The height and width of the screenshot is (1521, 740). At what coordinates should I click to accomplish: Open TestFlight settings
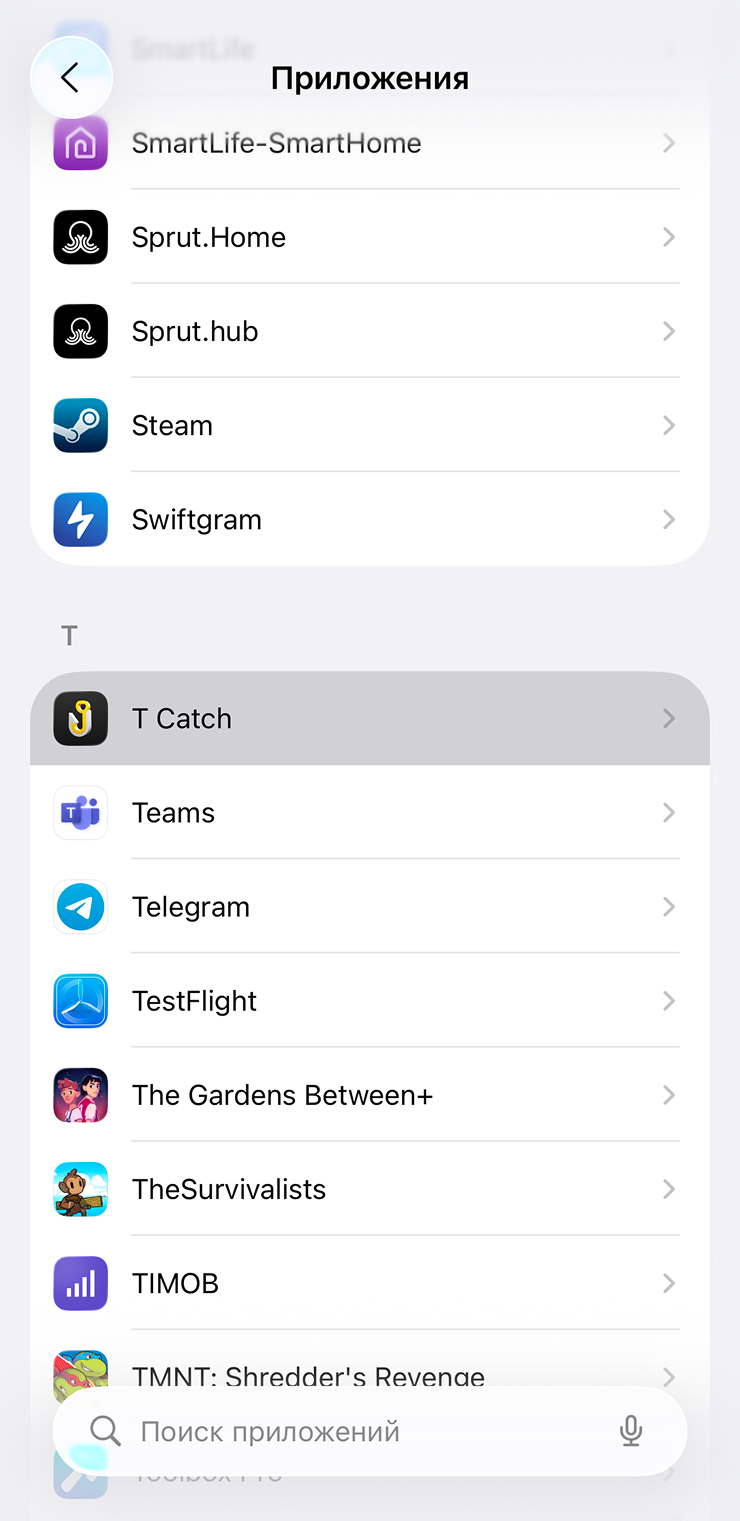(x=370, y=1001)
